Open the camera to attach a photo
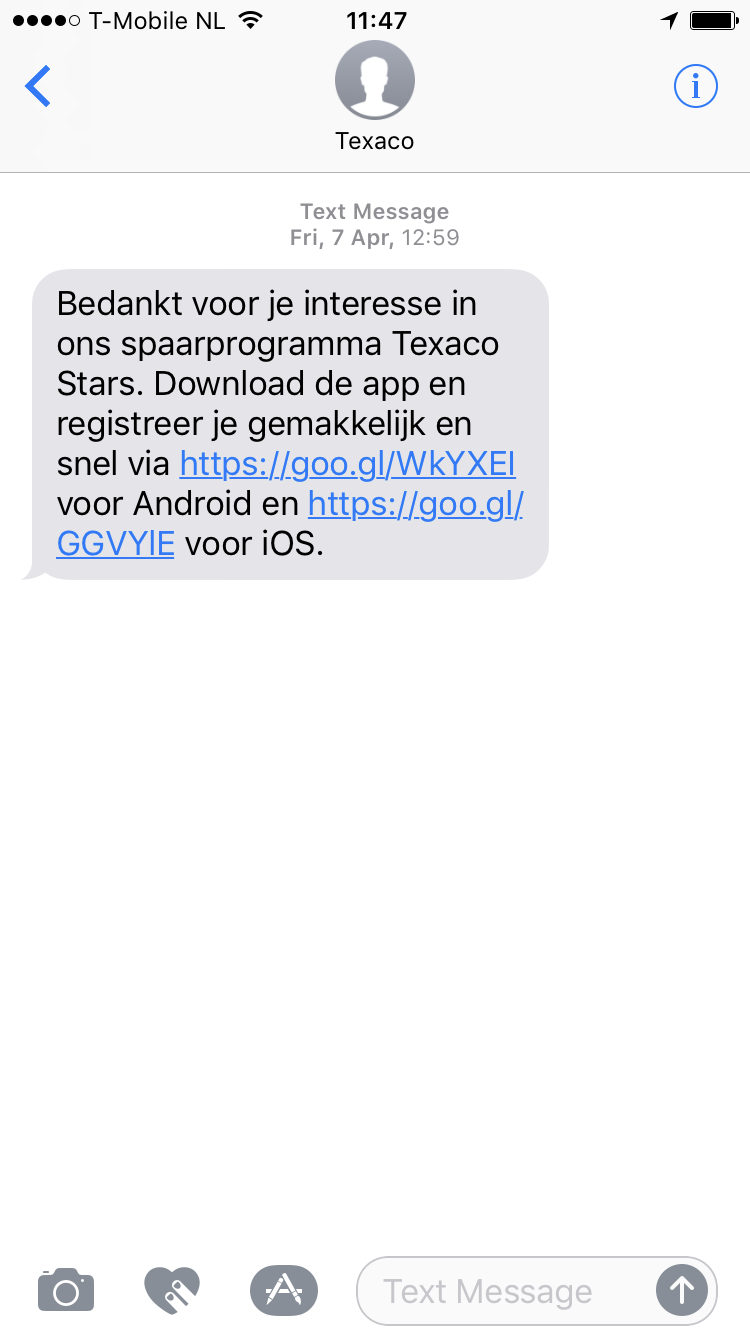This screenshot has height=1334, width=750. pos(66,1290)
